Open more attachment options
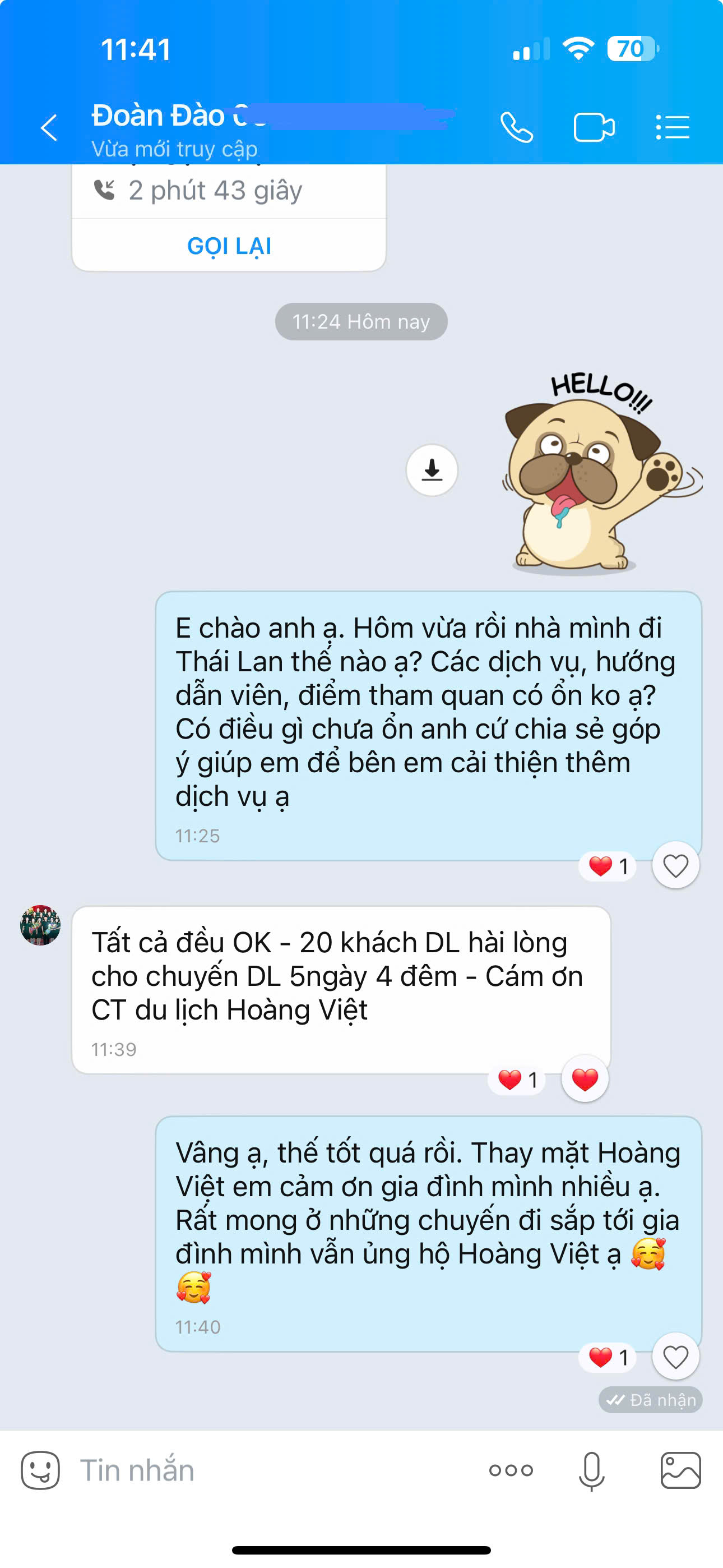This screenshot has width=723, height=1568. 511,1470
